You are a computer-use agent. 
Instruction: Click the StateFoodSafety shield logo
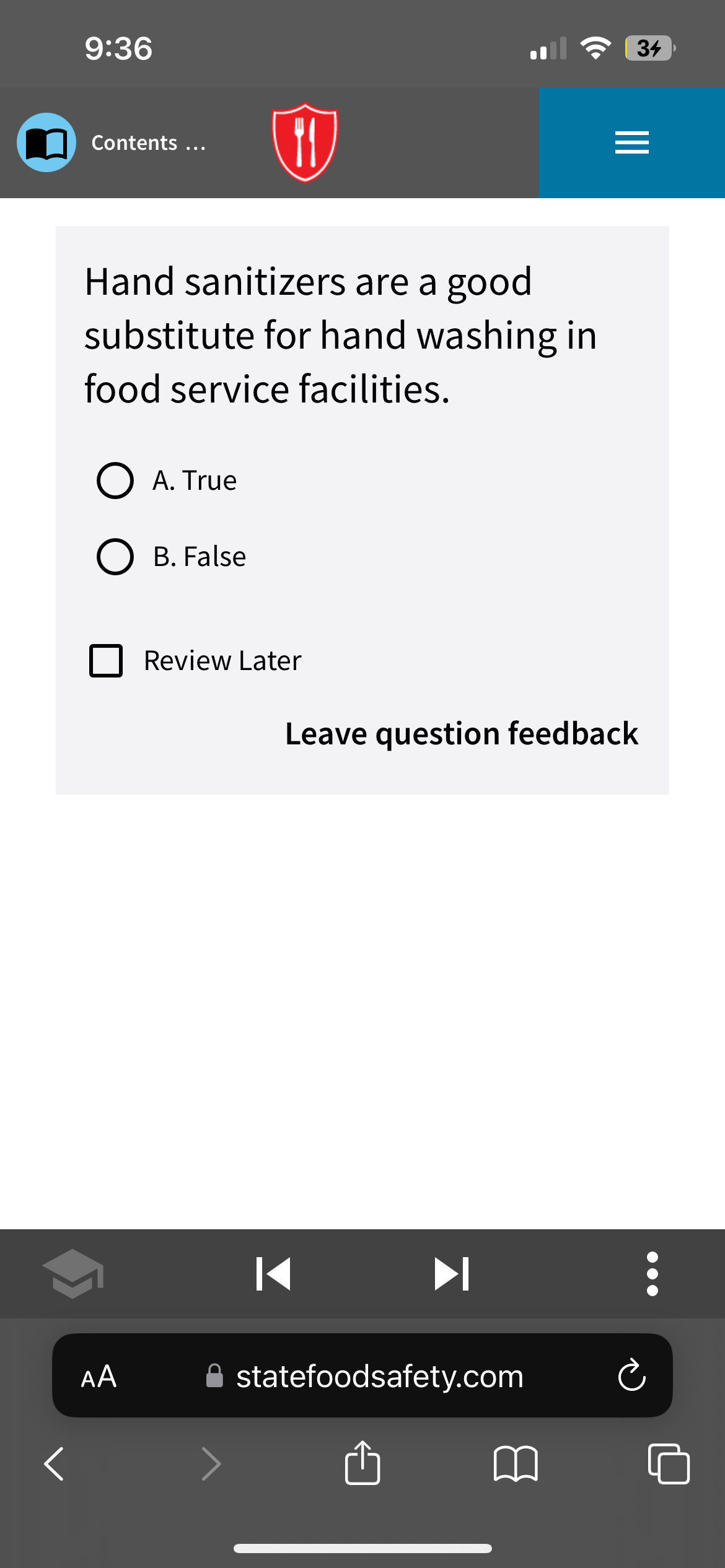pyautogui.click(x=303, y=141)
